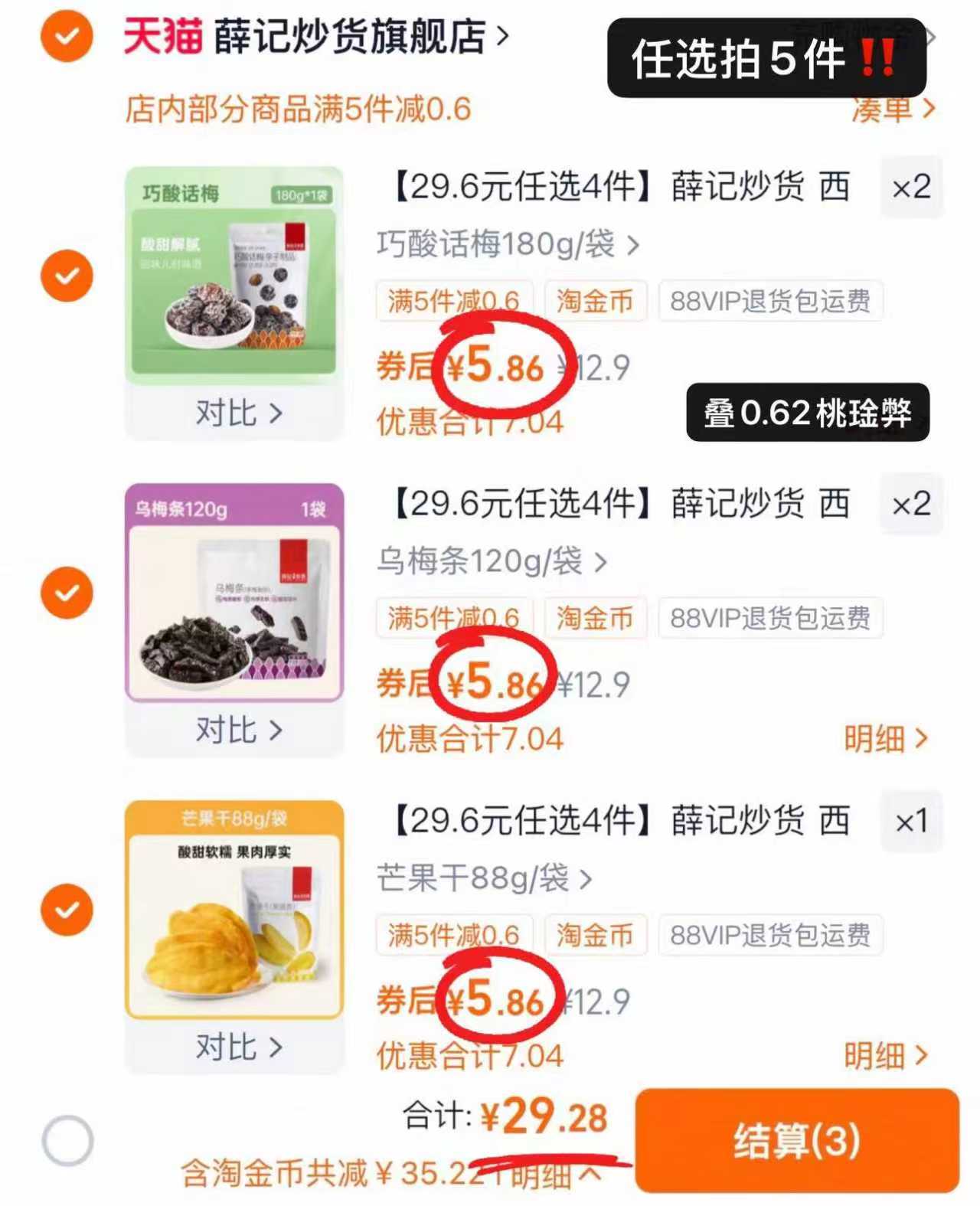Open 明细 for the 芒果干 item

point(884,1054)
